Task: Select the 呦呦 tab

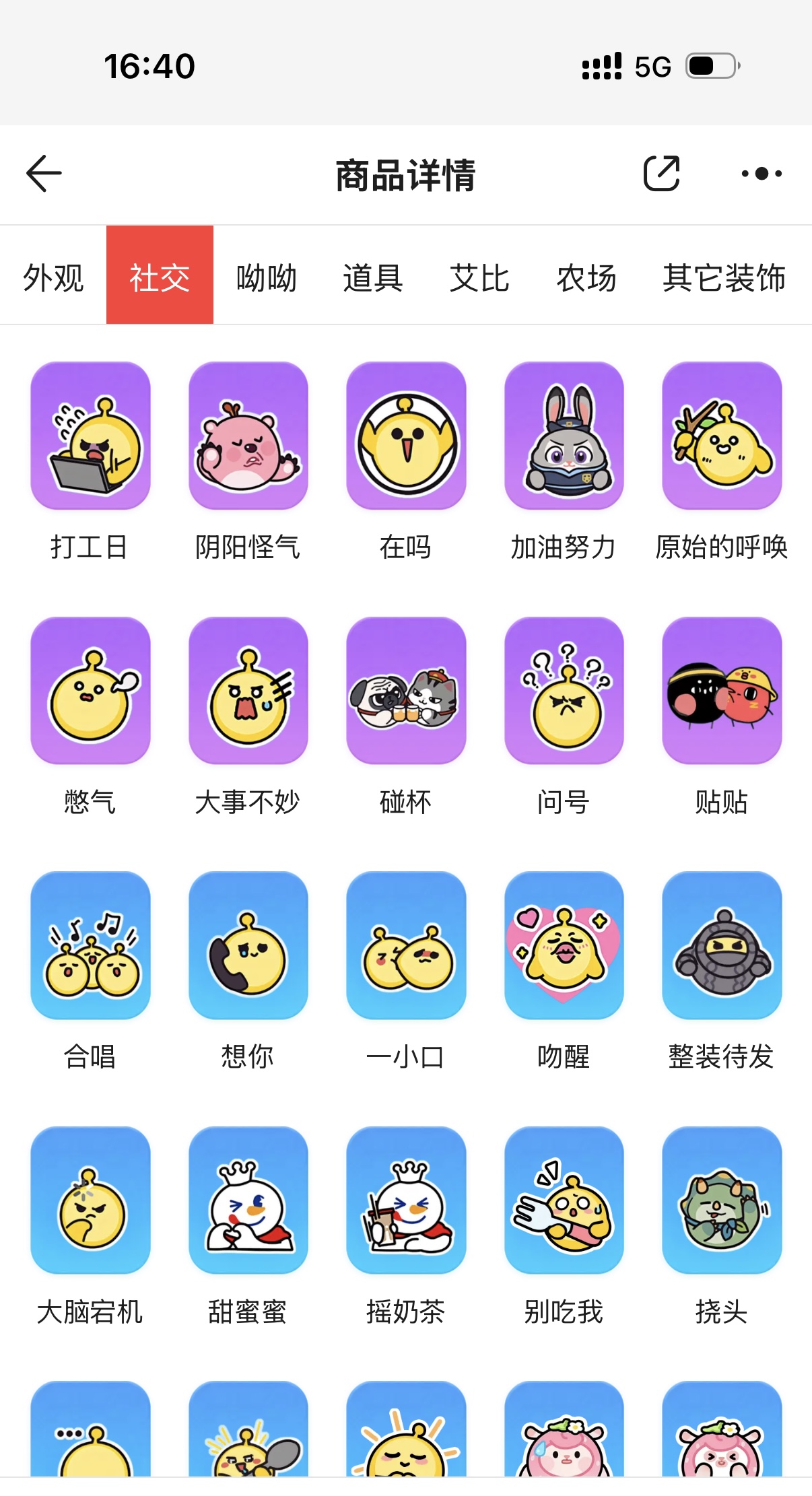Action: point(267,277)
